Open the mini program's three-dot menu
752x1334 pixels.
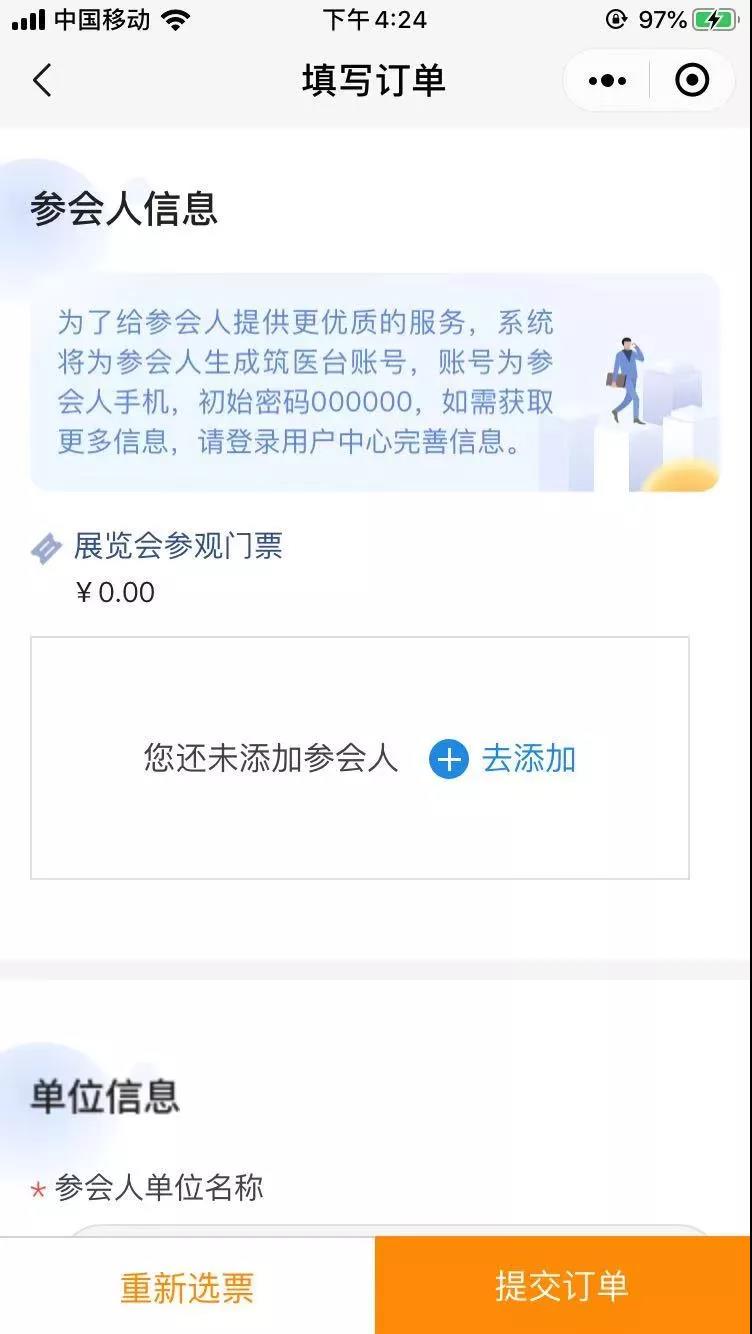pyautogui.click(x=607, y=80)
